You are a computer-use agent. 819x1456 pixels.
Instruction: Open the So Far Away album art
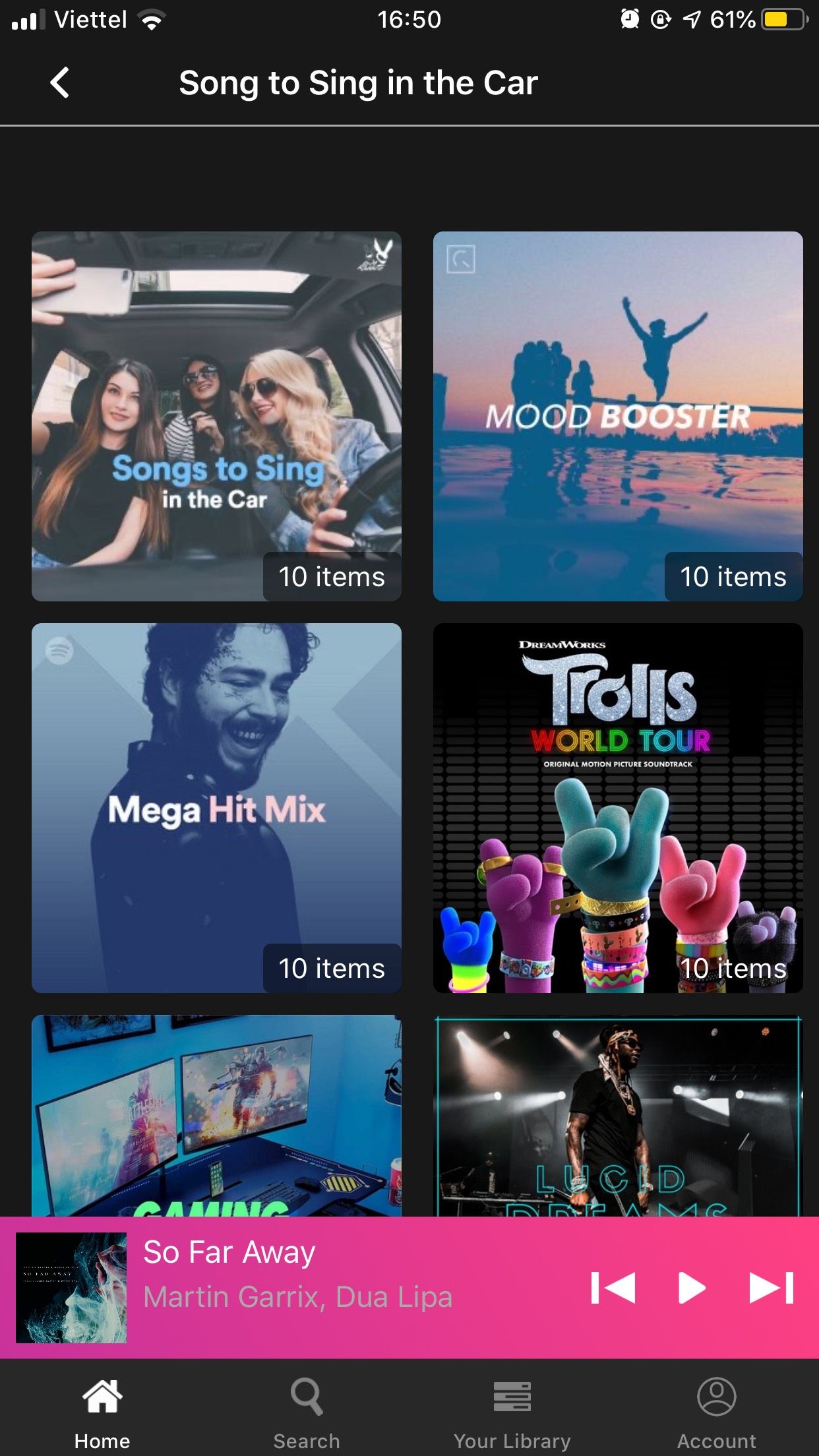pyautogui.click(x=71, y=1288)
